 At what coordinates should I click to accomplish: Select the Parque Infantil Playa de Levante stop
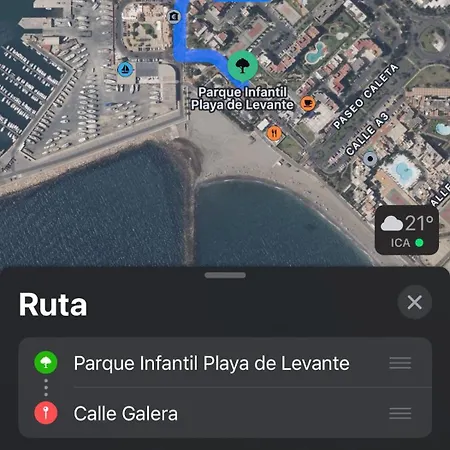click(225, 363)
